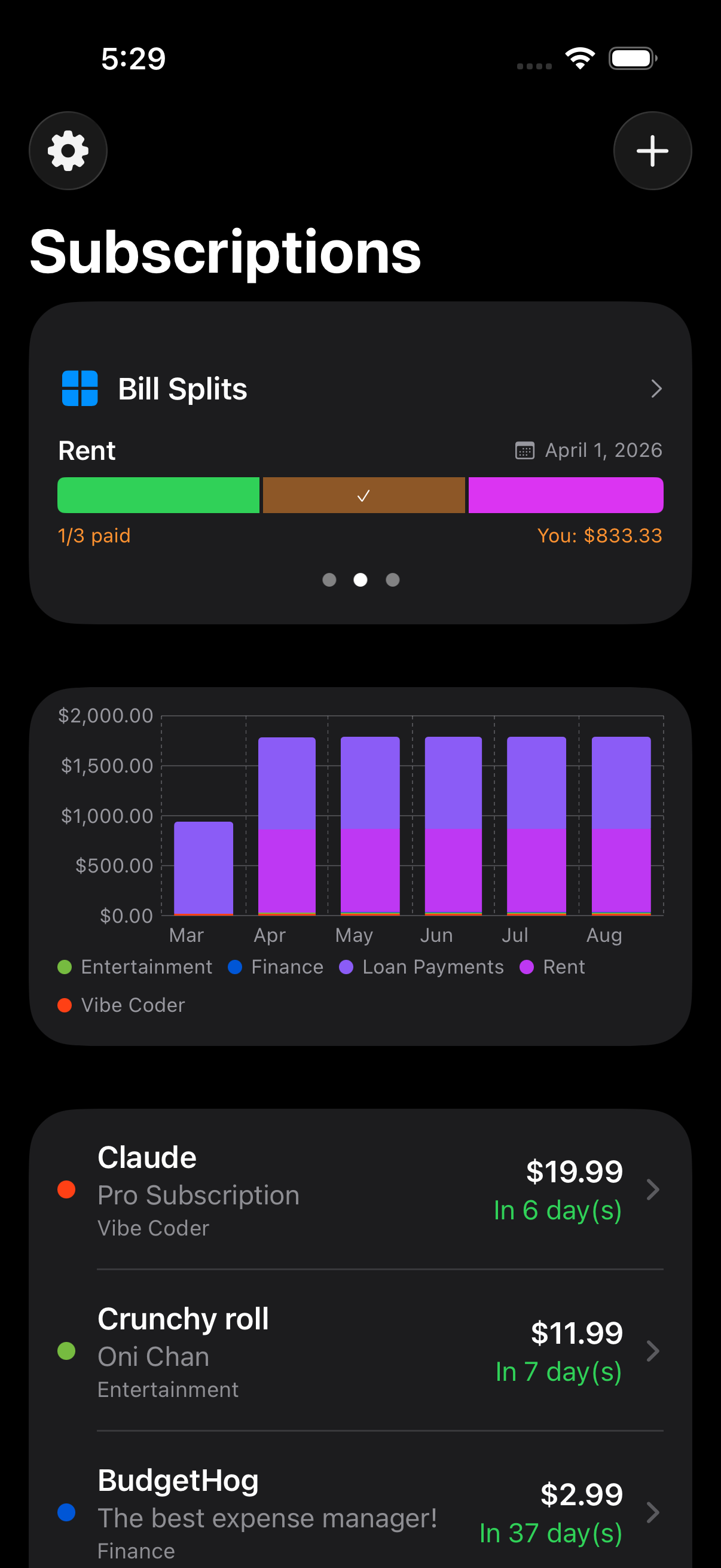Click the checked middle segment of Rent progress bar
The image size is (721, 1568).
pos(364,495)
